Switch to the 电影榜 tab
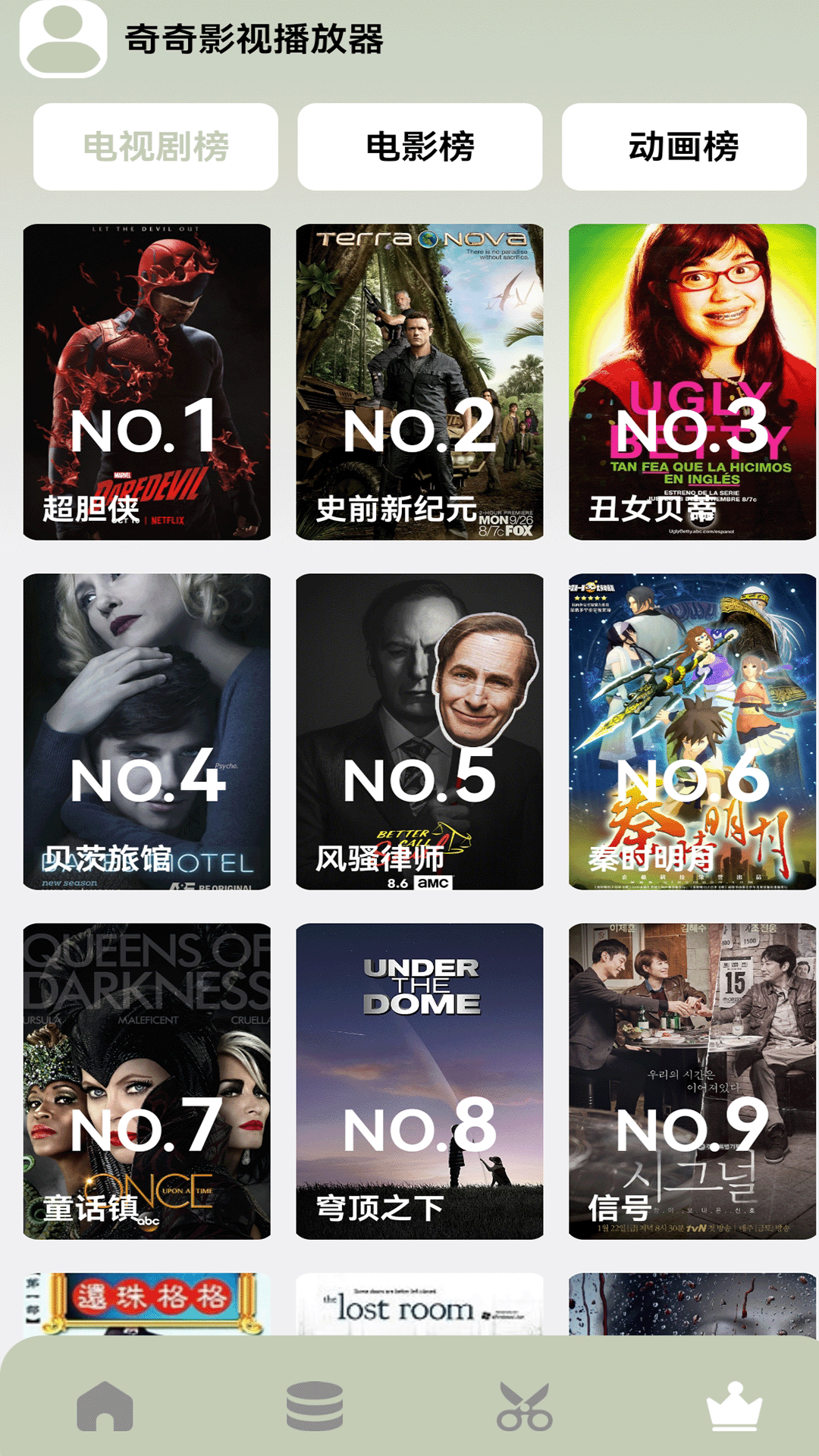 [x=420, y=147]
